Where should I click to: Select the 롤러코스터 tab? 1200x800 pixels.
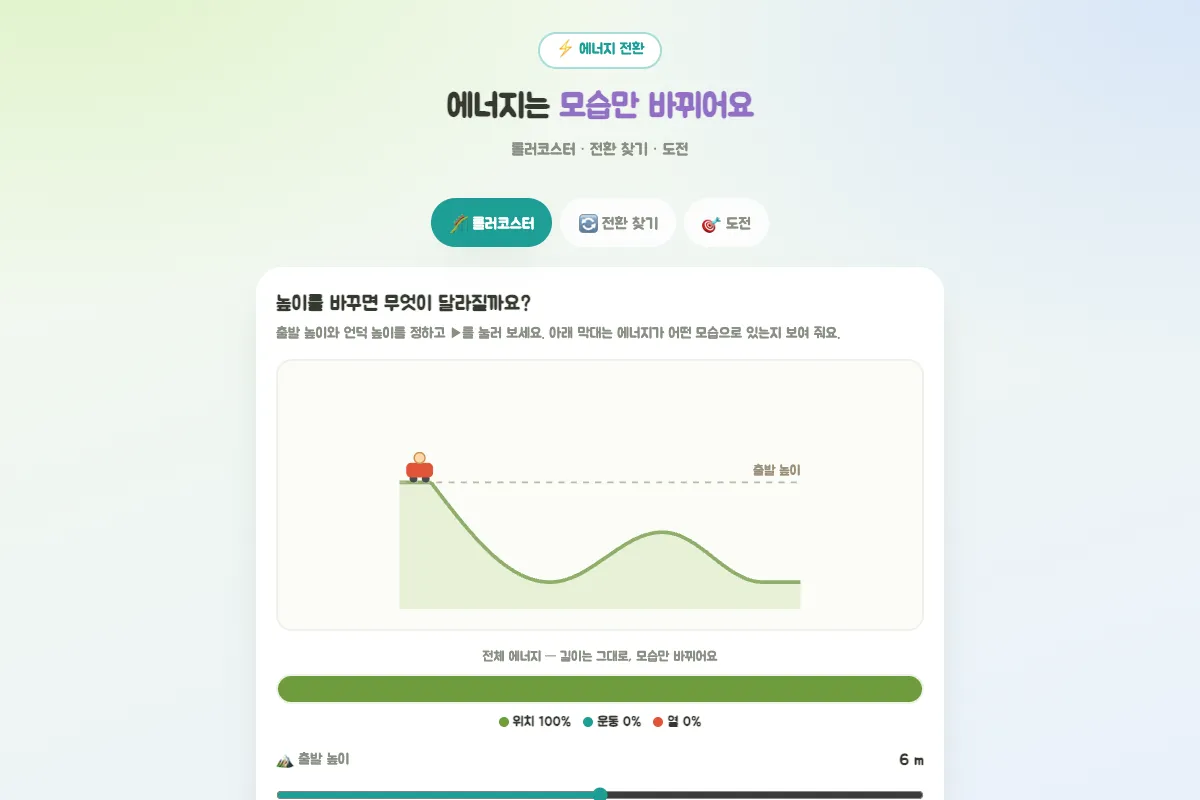coord(491,223)
